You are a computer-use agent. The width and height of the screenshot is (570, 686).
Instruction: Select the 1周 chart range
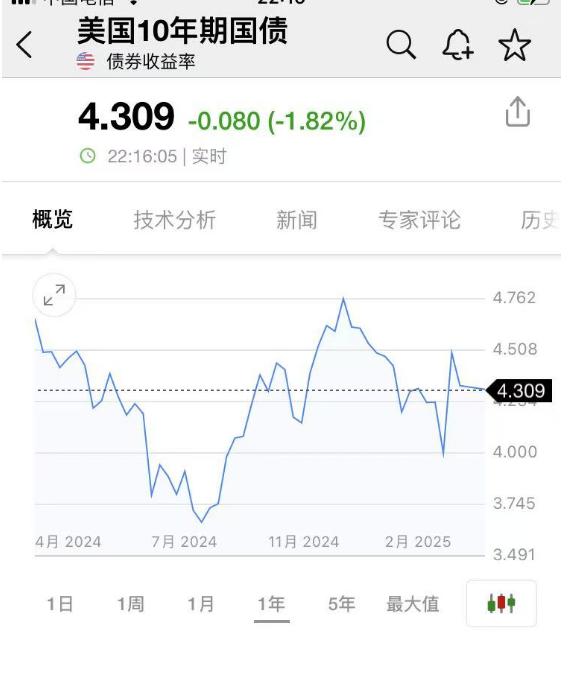point(130,604)
